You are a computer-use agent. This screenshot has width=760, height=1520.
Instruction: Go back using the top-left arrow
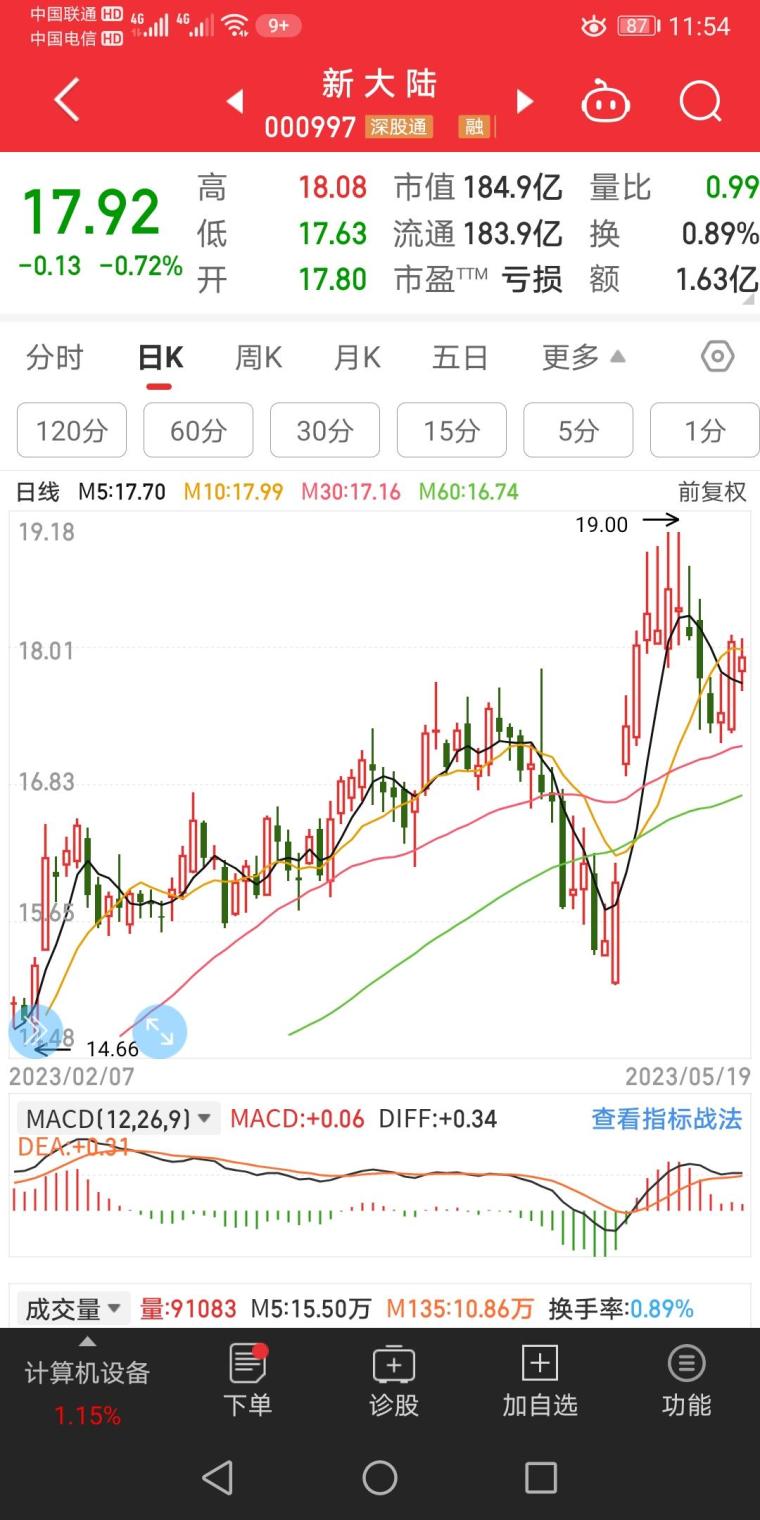click(x=66, y=101)
